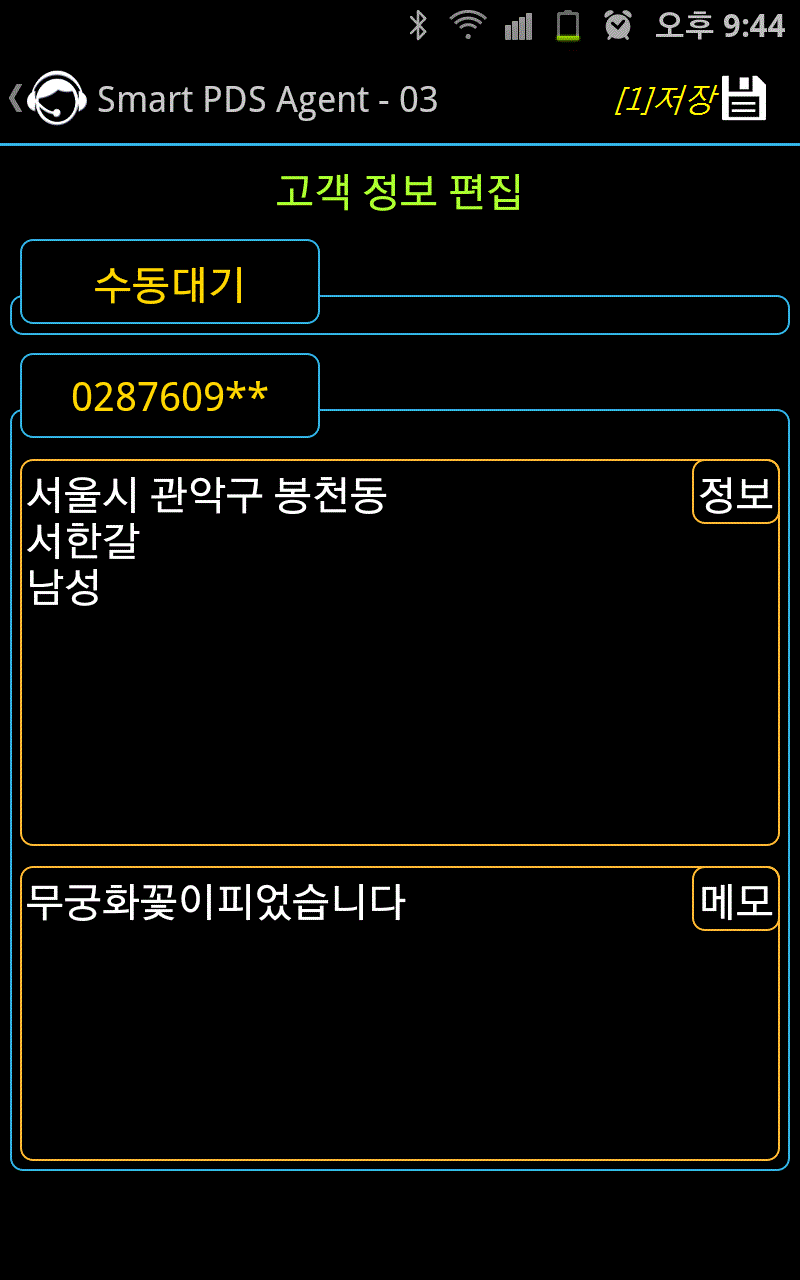Edit the customer info text with 서울시 관악구 봉천동
Image resolution: width=800 pixels, height=1280 pixels.
click(400, 653)
